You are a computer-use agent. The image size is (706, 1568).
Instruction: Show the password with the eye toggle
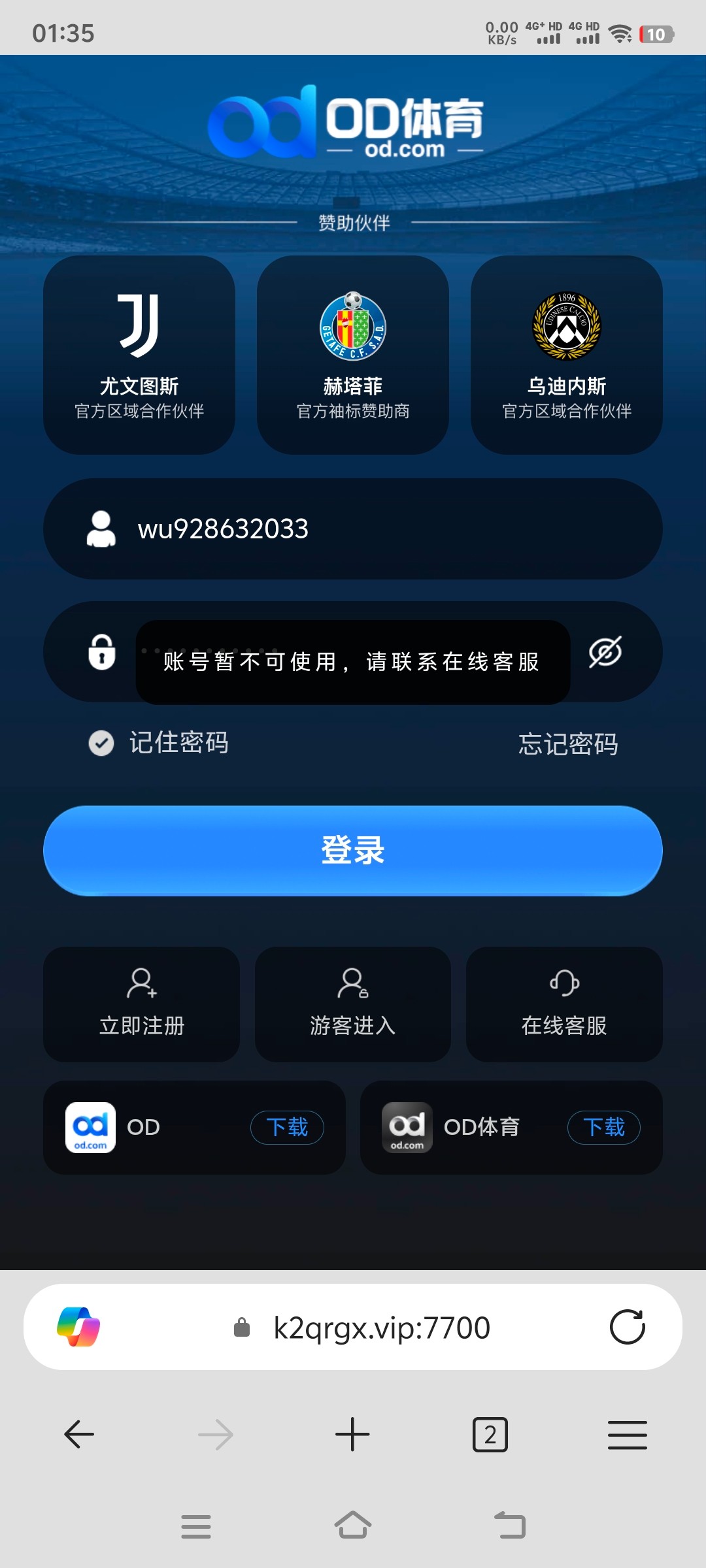(607, 651)
